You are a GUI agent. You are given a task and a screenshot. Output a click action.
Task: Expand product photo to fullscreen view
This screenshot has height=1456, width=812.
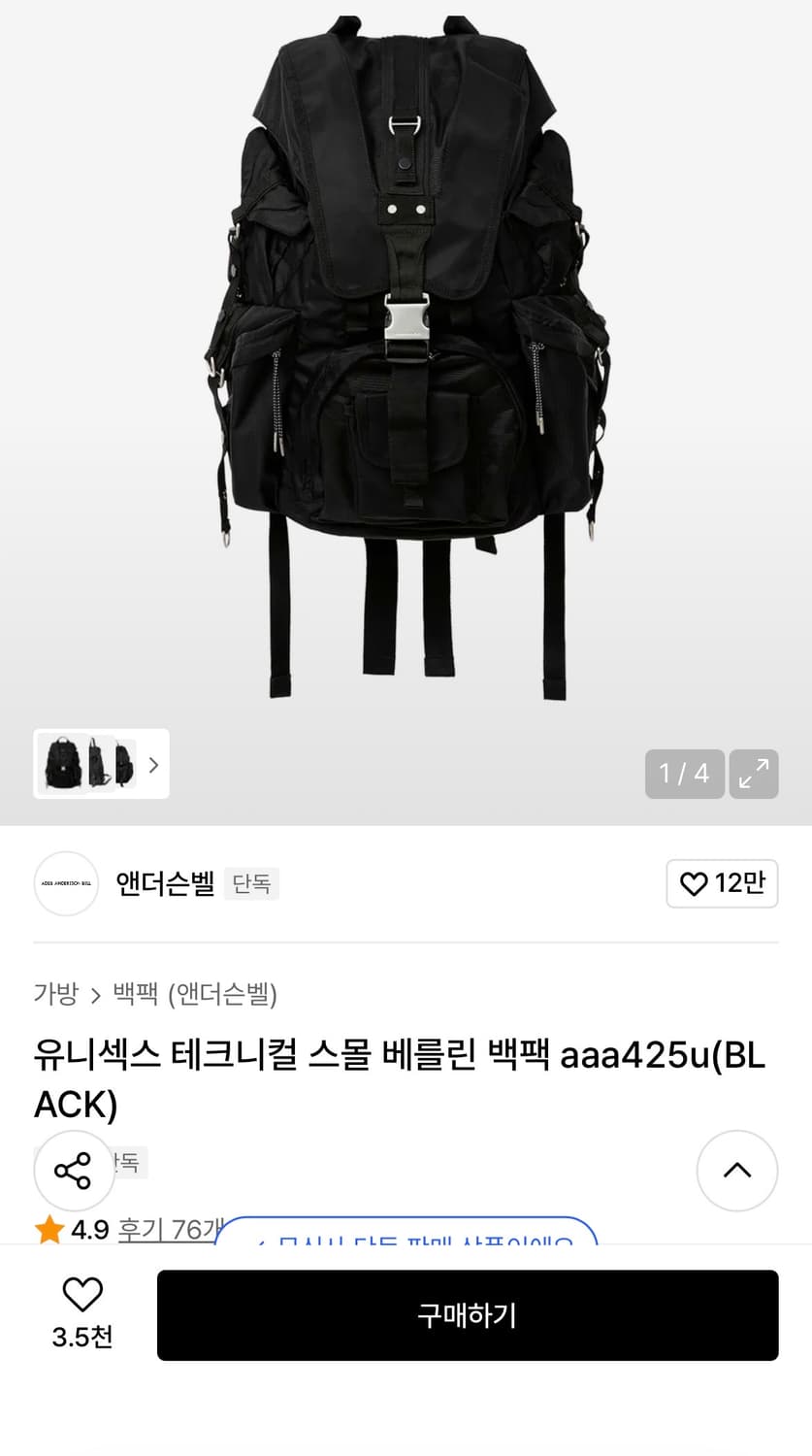point(754,774)
